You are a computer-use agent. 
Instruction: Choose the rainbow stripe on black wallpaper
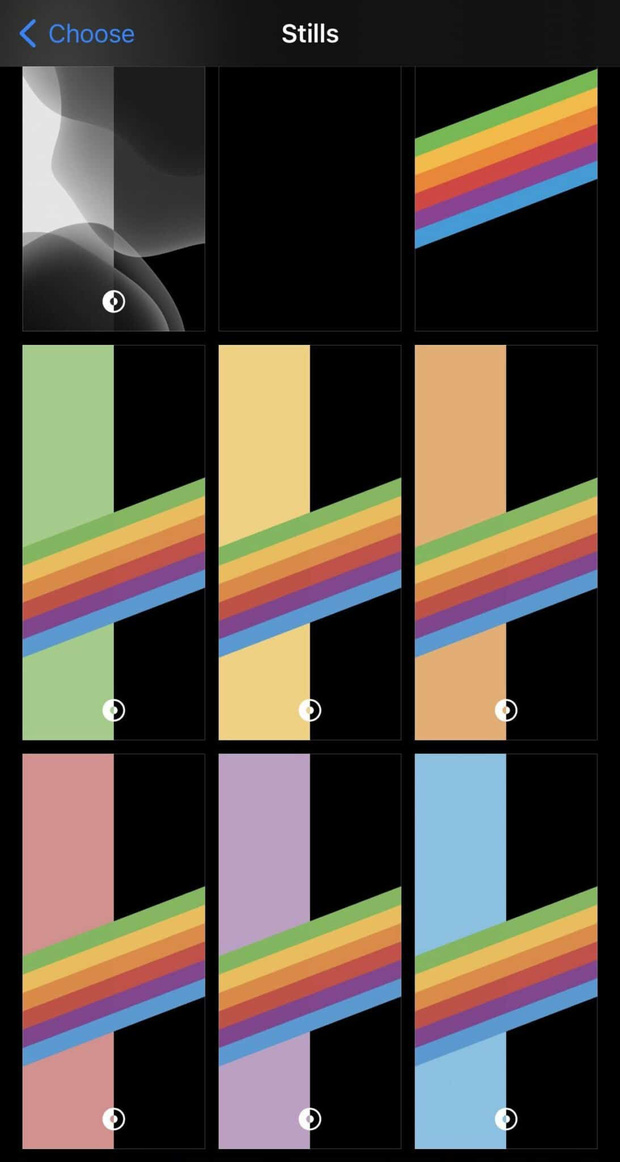(506, 199)
